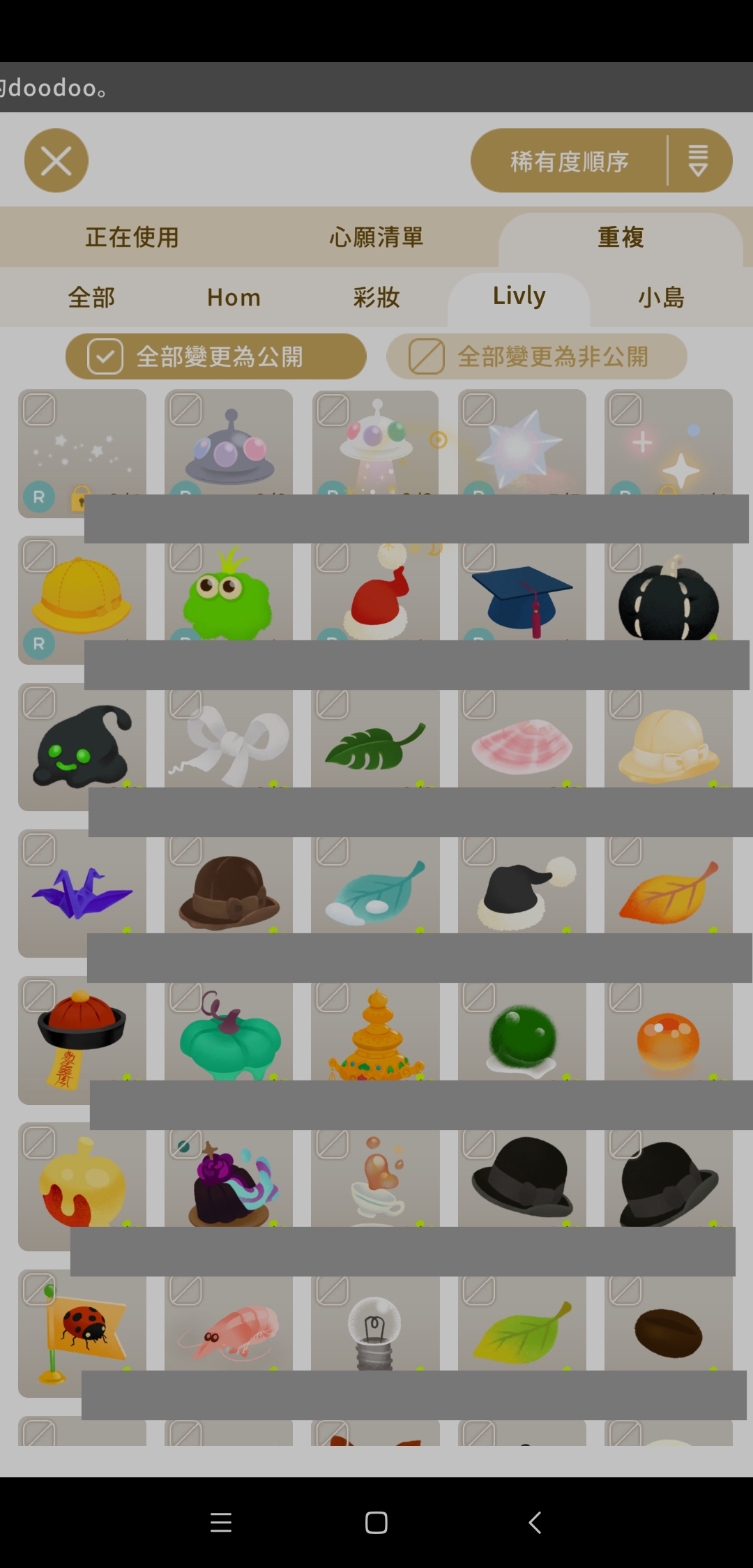This screenshot has width=753, height=1568.
Task: Toggle visibility checkbox on the green monstera leaf
Action: (x=333, y=704)
